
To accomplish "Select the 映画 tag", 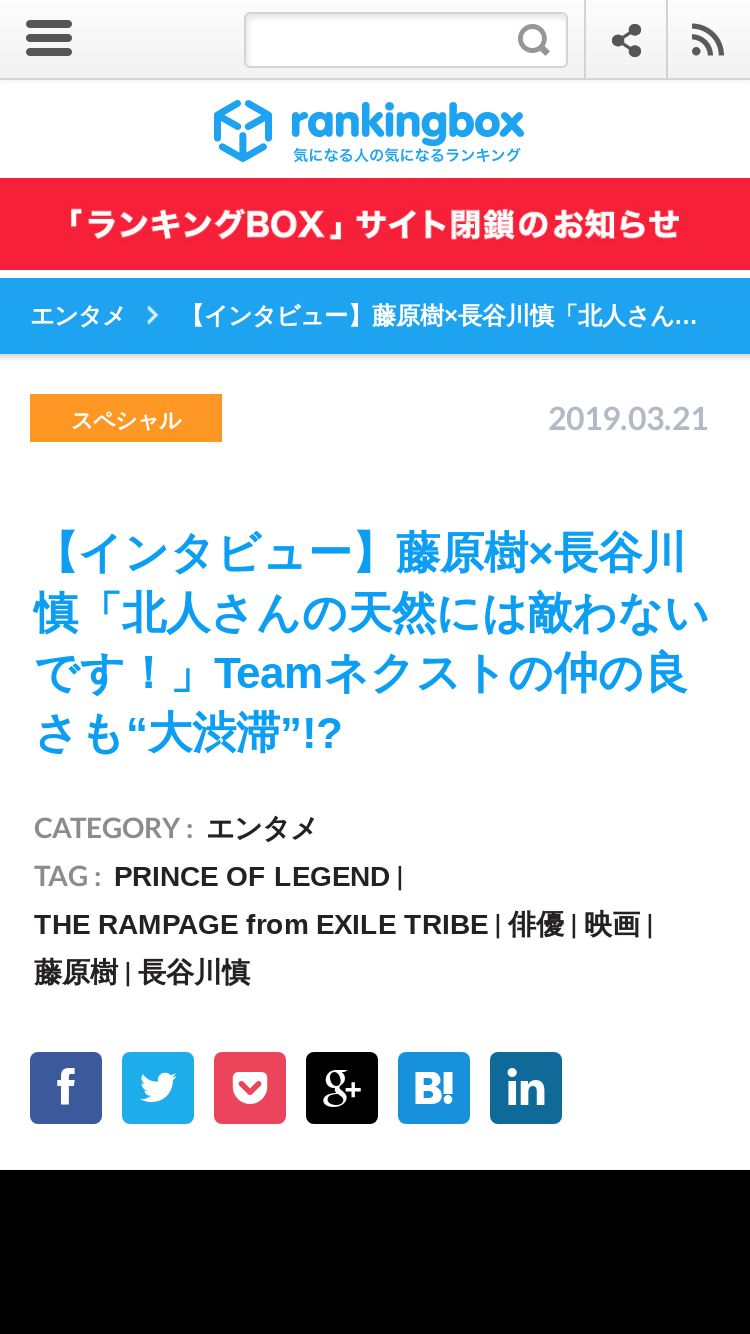I will 612,924.
